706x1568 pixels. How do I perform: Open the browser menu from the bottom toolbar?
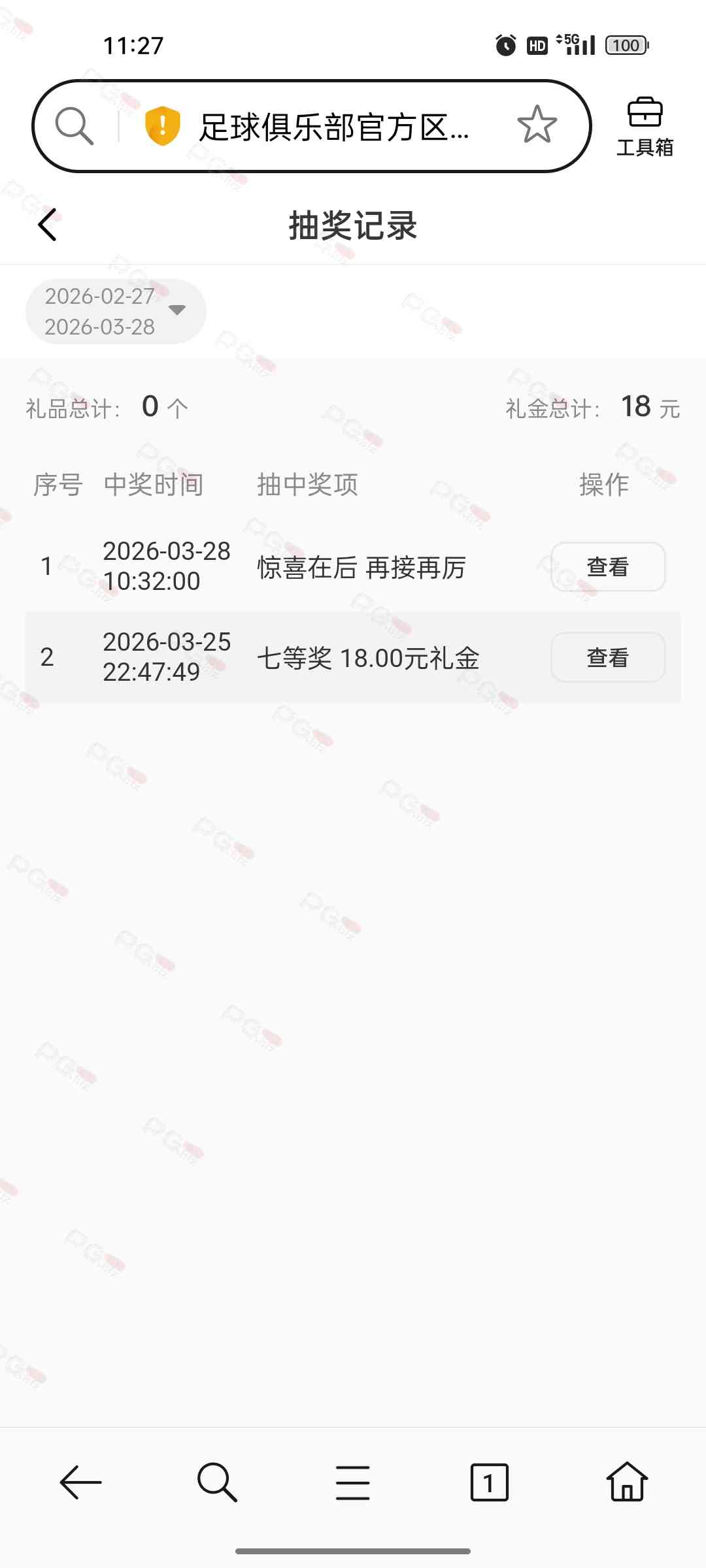point(353,1482)
